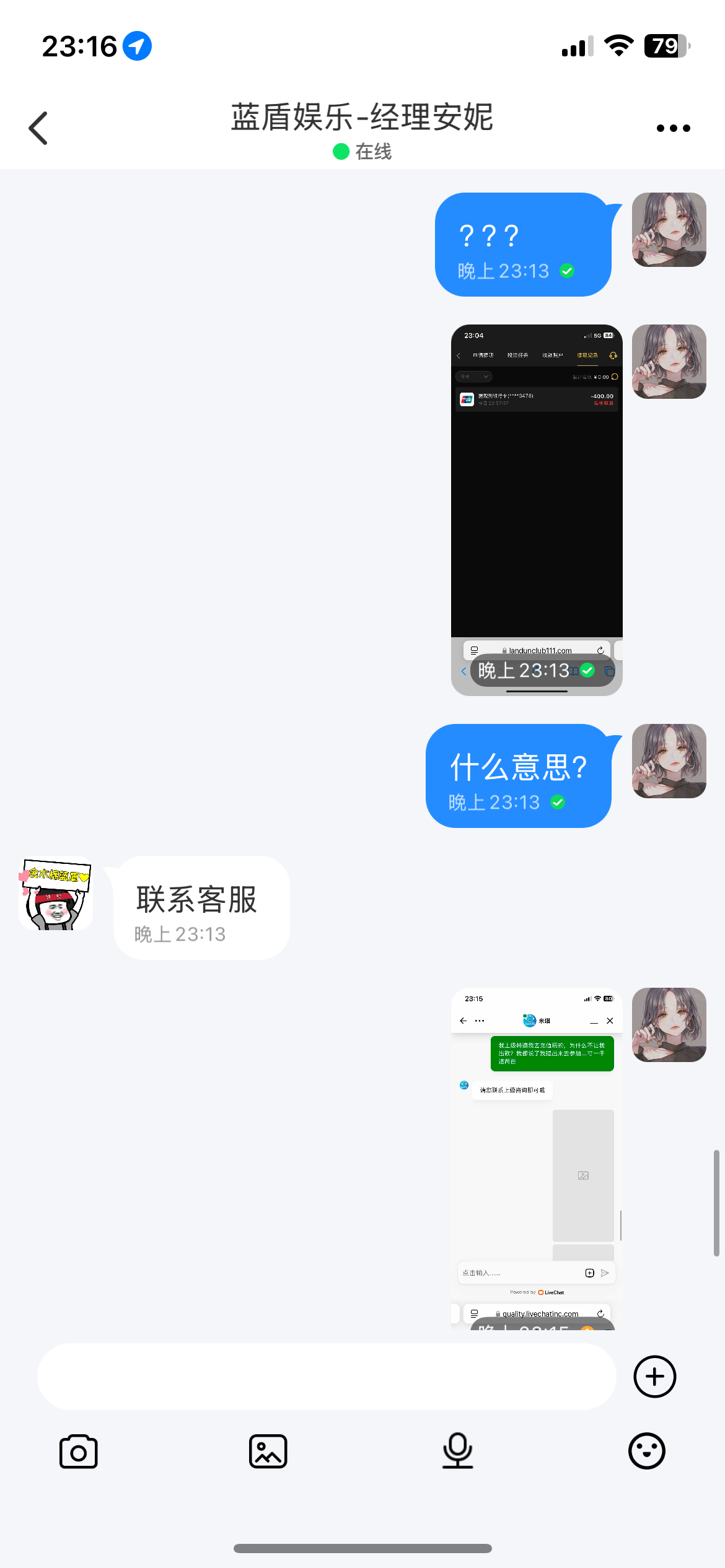Open the manager's meme avatar beside 联系客服
The height and width of the screenshot is (1568, 725).
coord(56,893)
